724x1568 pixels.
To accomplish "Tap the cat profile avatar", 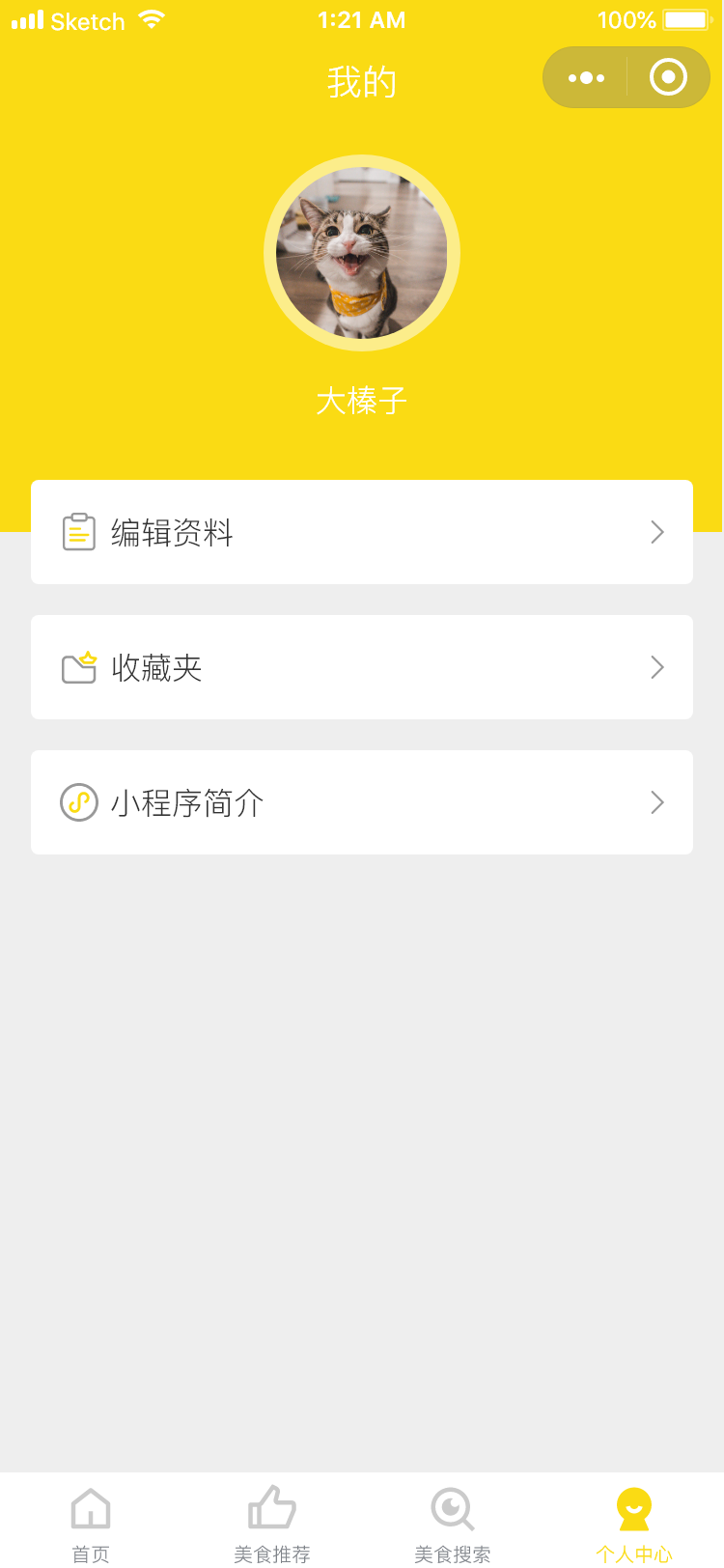I will click(362, 253).
